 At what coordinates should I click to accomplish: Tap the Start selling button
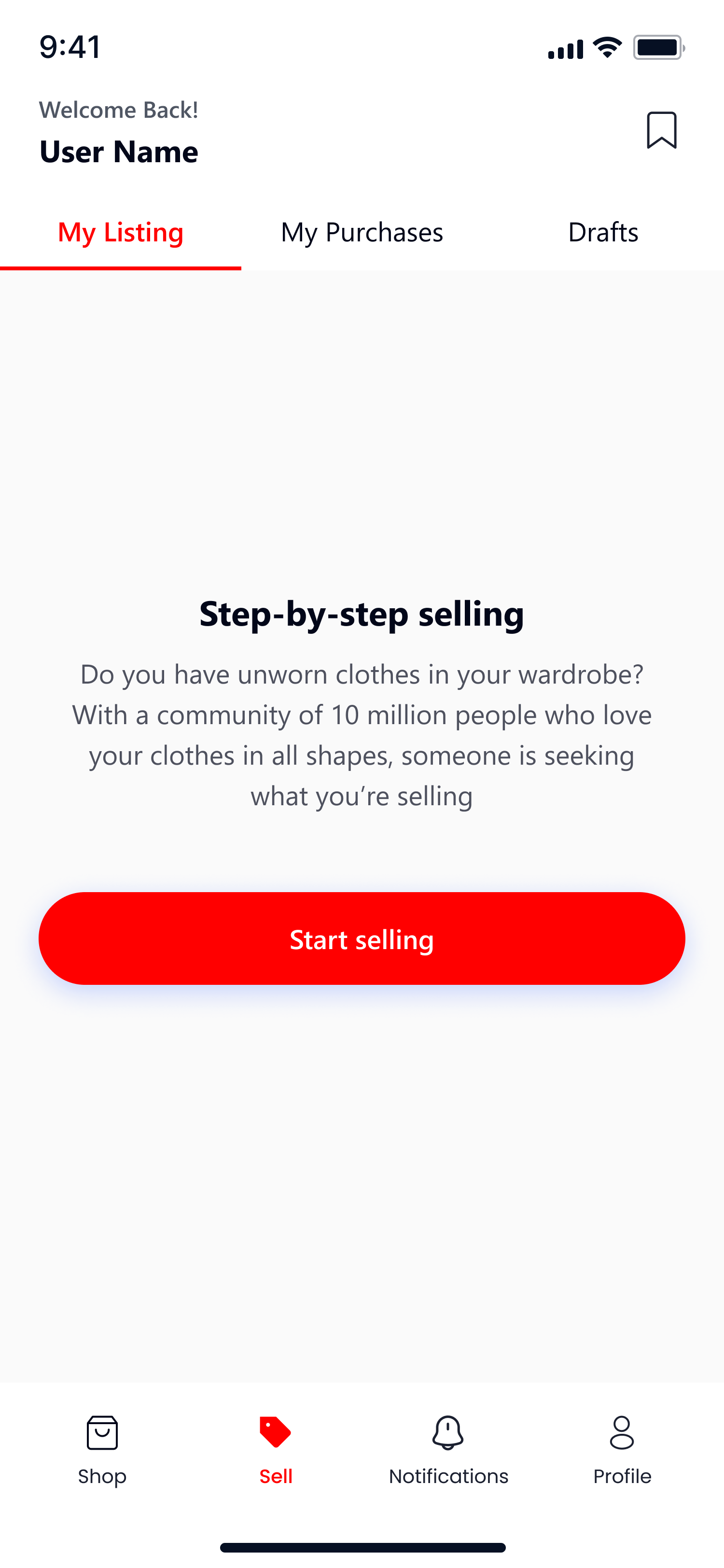362,938
